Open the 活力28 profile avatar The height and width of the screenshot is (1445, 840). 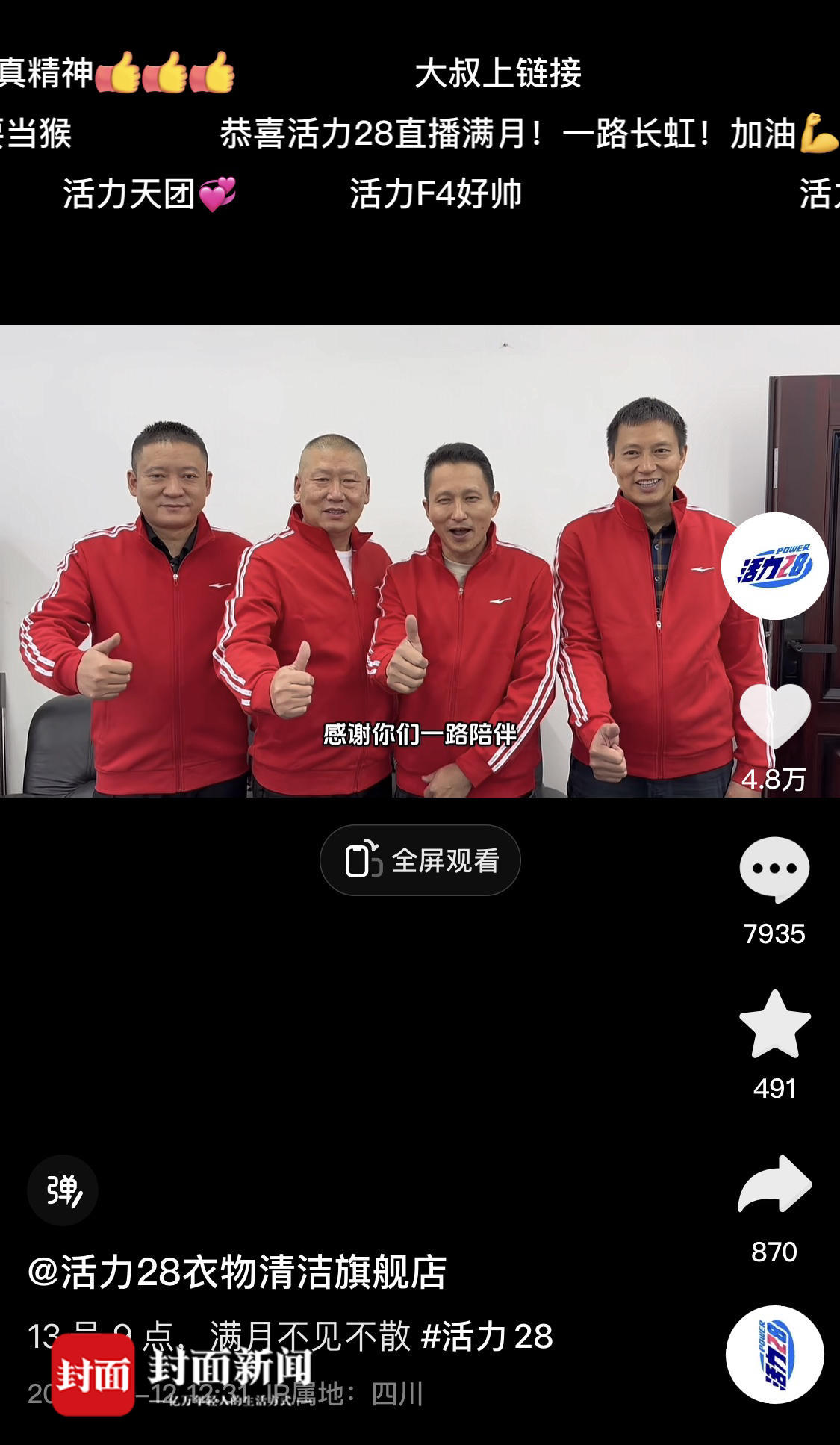[774, 566]
